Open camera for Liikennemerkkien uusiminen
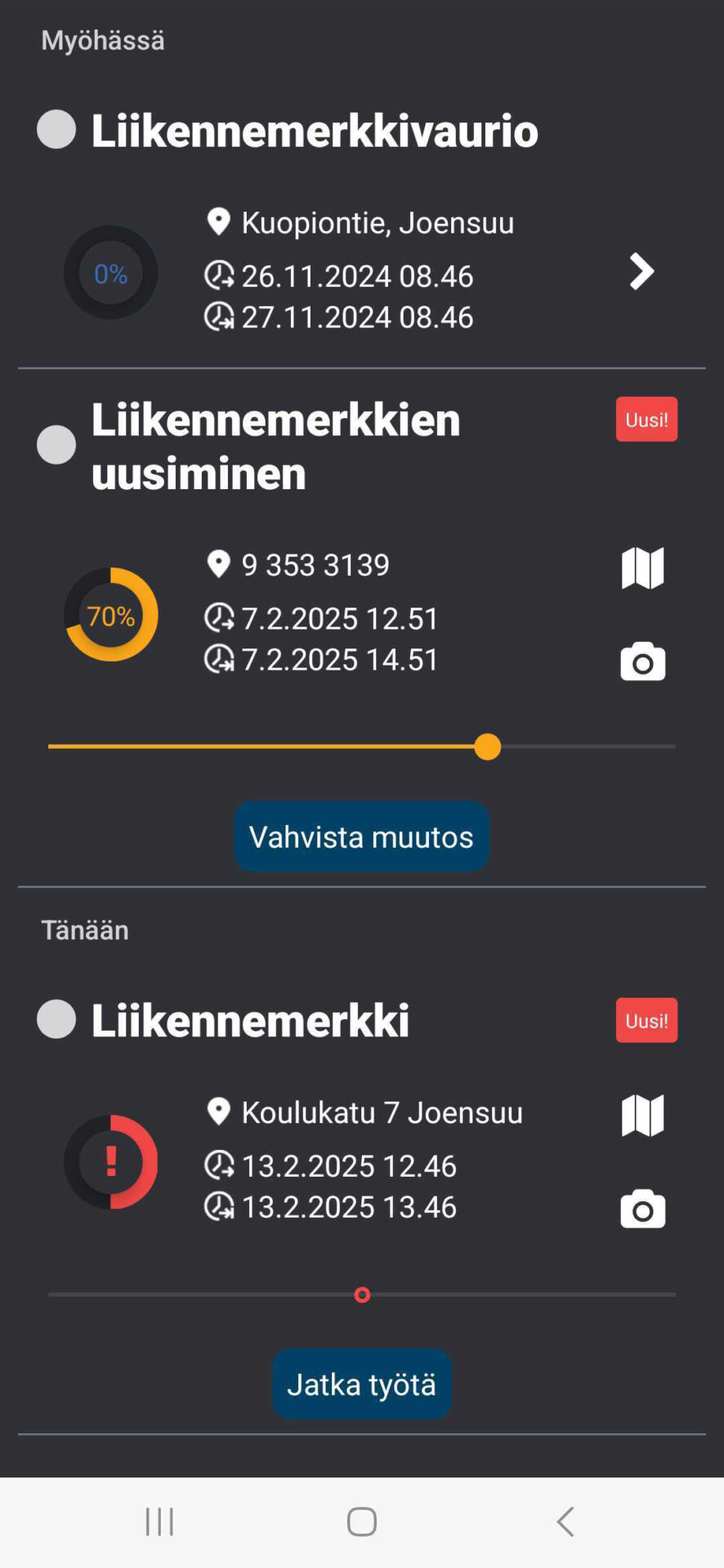The height and width of the screenshot is (1568, 724). (642, 661)
